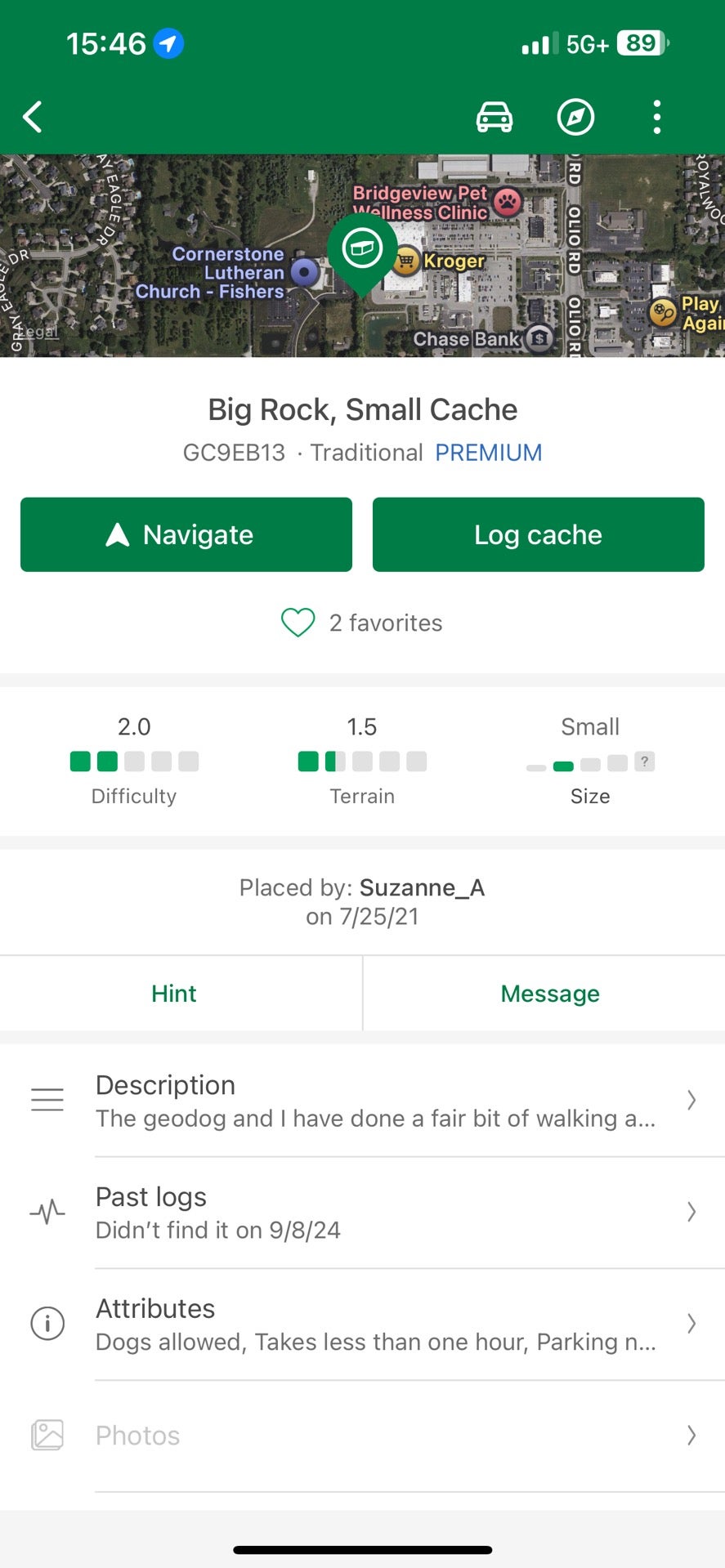Open the map preview of cache location
The height and width of the screenshot is (1568, 725).
tap(362, 255)
